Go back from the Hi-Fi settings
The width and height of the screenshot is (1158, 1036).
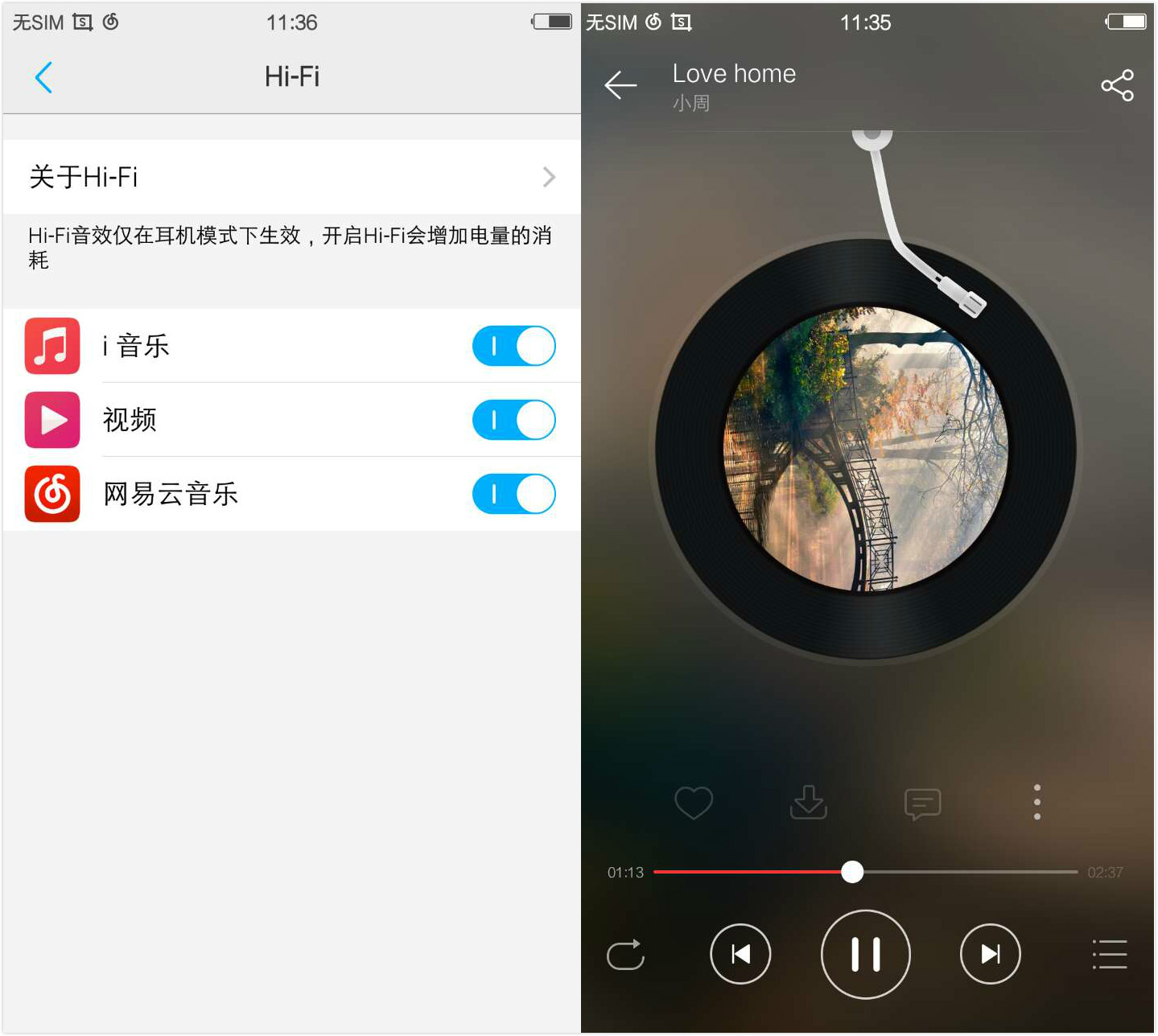tap(44, 77)
